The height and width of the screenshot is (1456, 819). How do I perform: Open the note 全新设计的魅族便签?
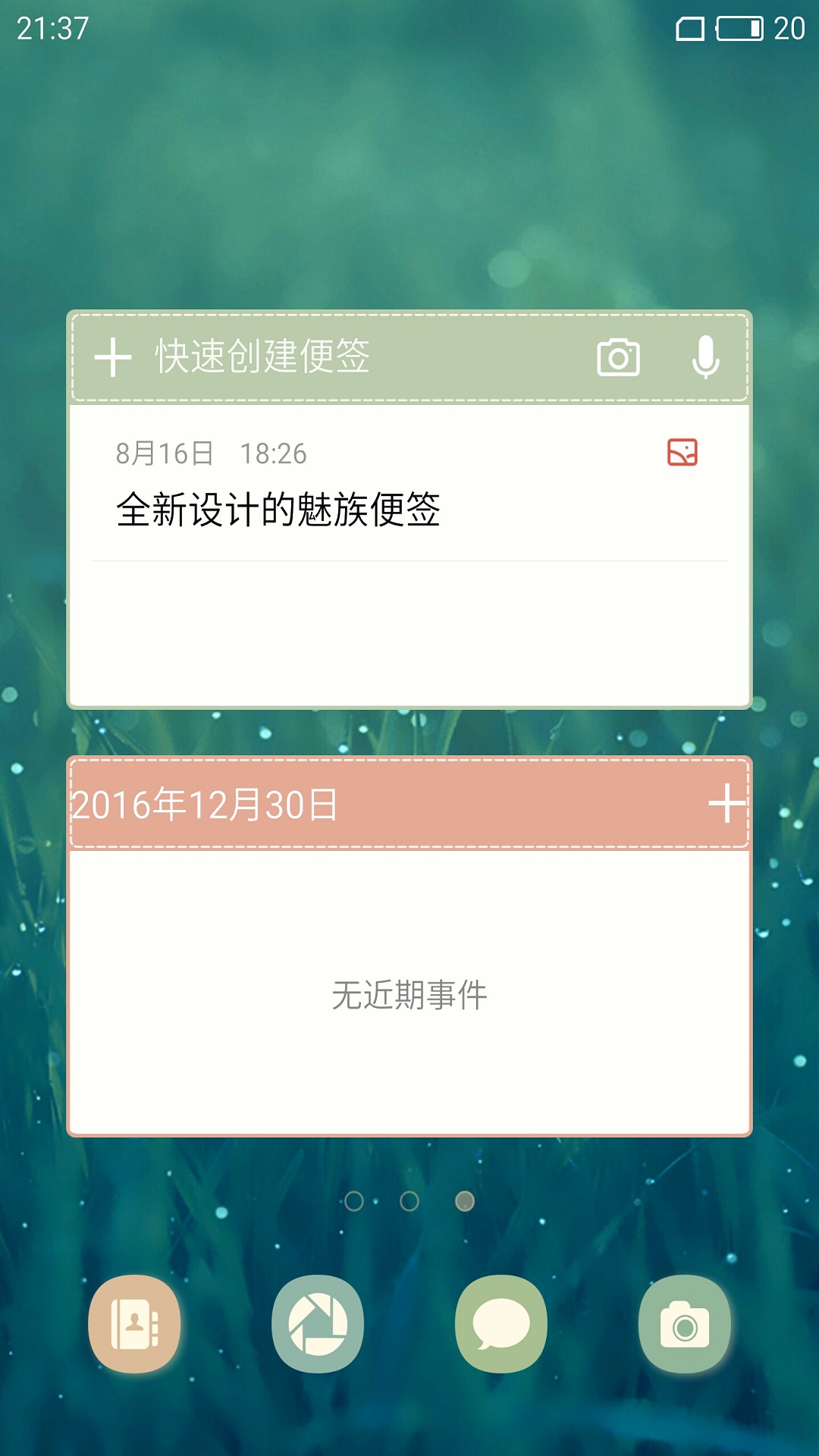(x=278, y=509)
